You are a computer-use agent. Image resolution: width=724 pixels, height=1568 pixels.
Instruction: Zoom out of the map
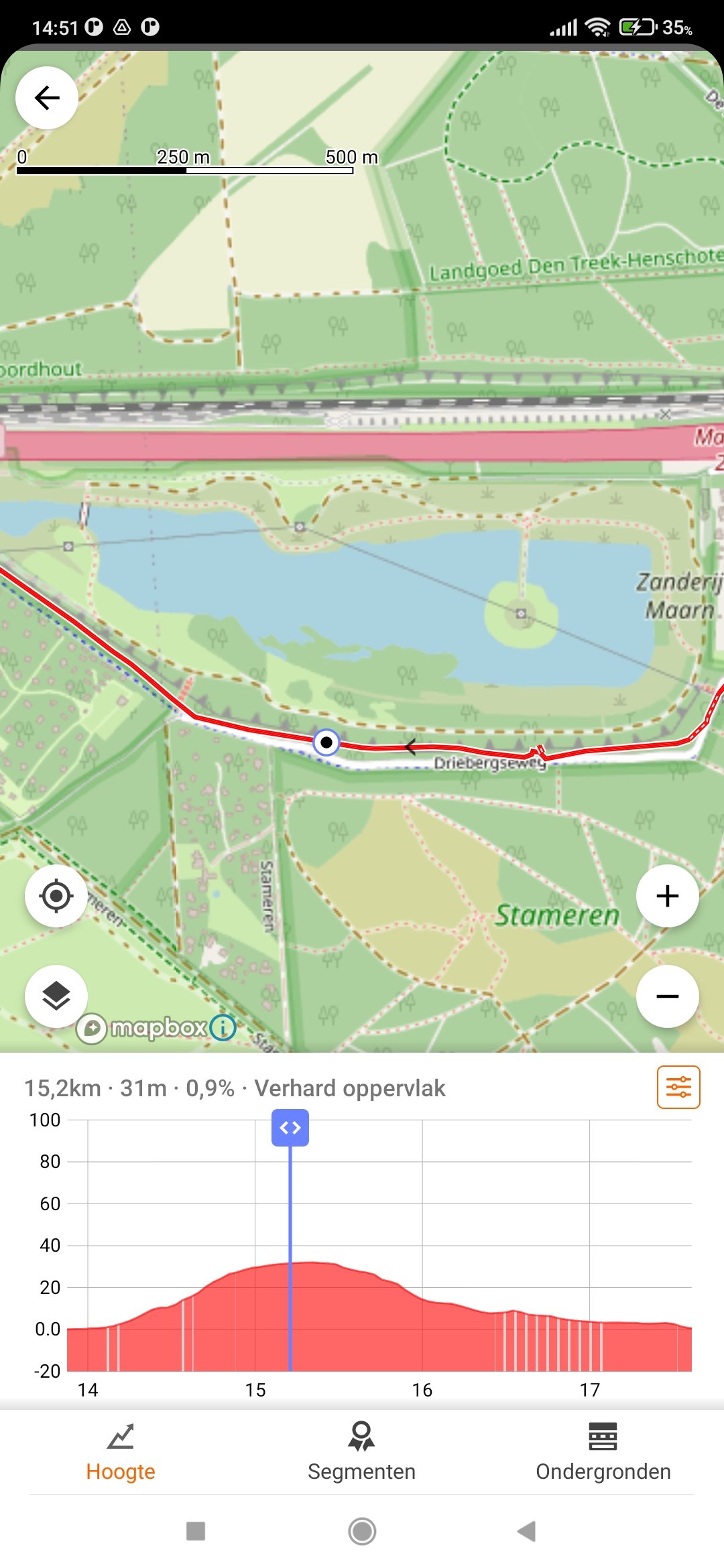tap(667, 996)
